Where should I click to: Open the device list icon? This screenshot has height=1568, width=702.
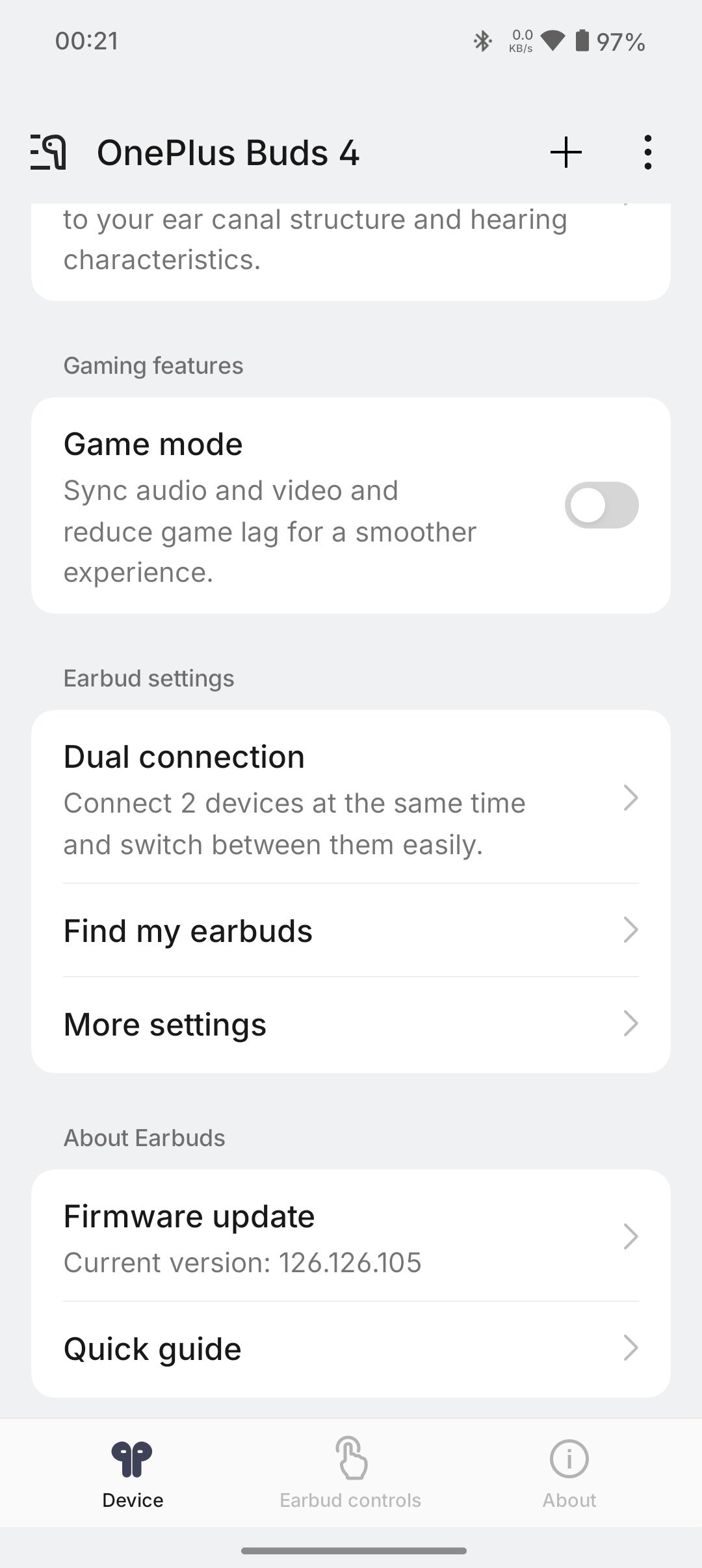click(x=48, y=152)
